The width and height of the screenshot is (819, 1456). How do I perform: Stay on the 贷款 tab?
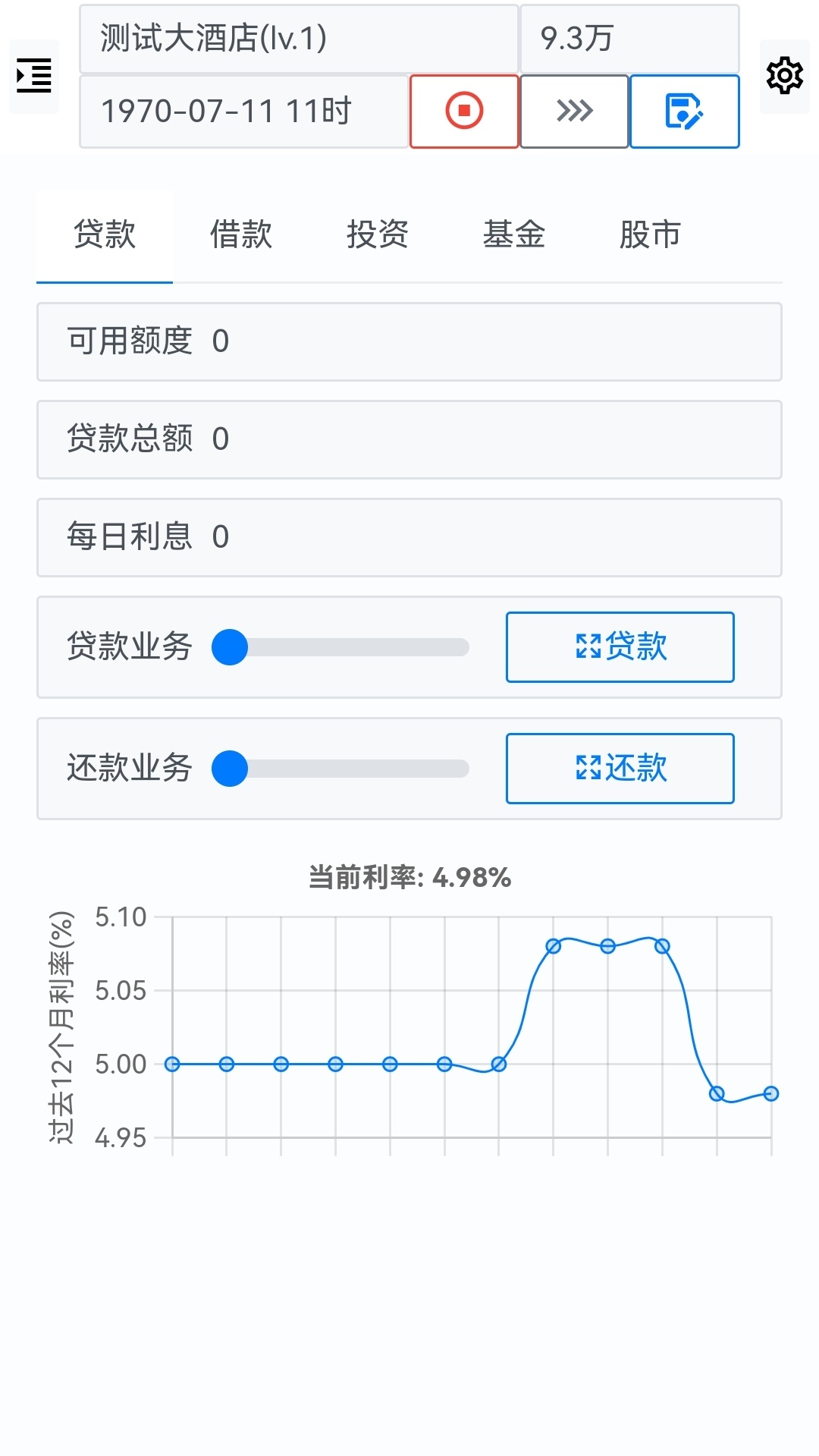[x=104, y=234]
